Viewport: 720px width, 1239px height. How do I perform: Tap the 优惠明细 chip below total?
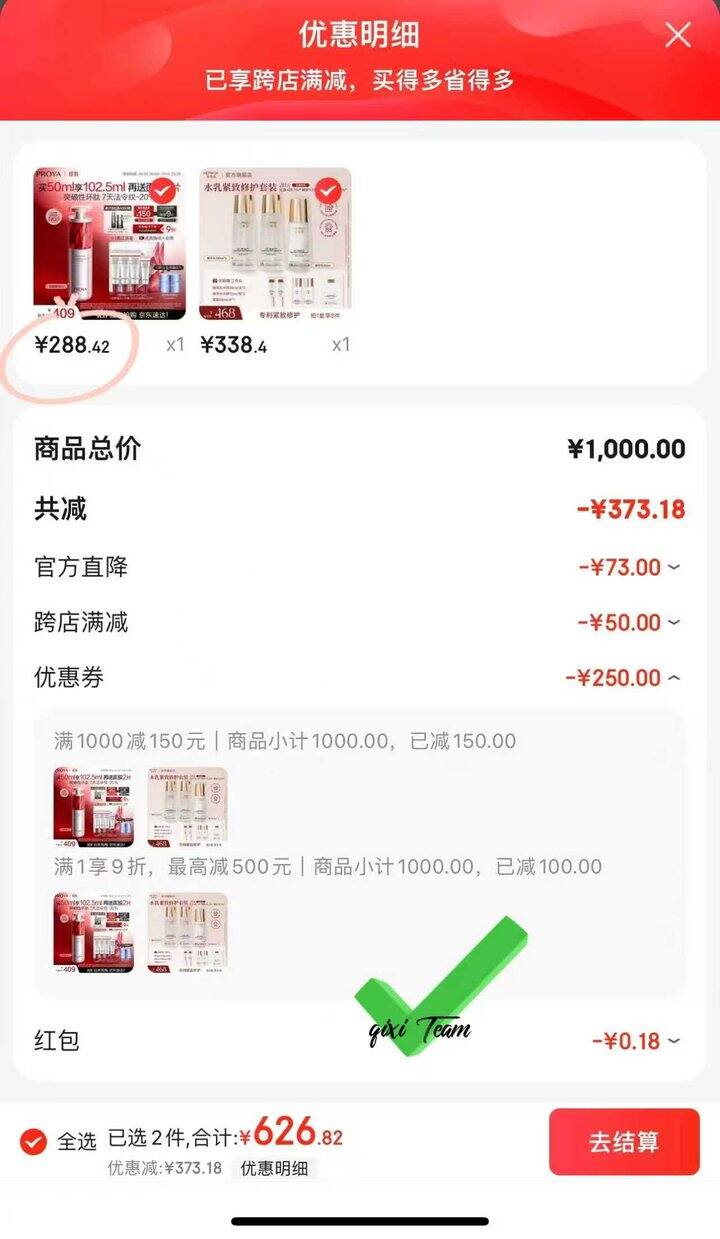[274, 1168]
